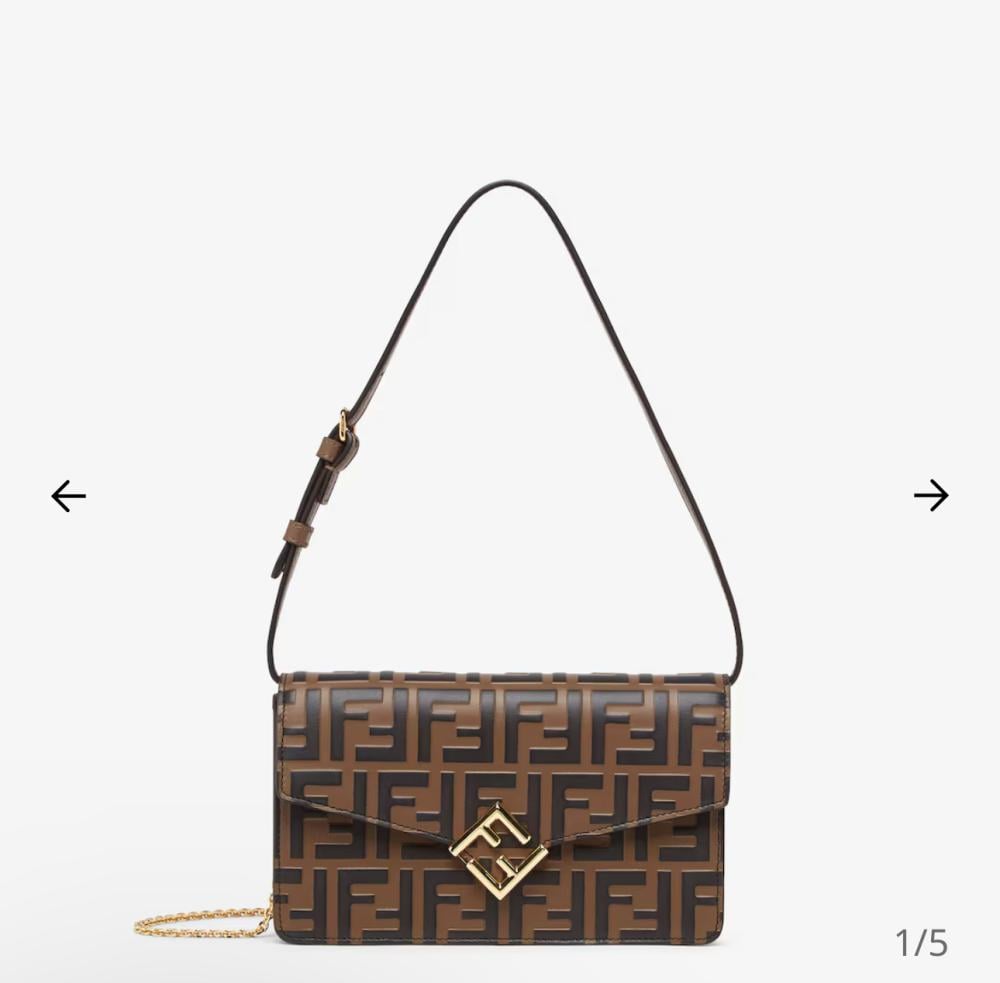Go back to the previous product image
The height and width of the screenshot is (983, 1000).
pos(69,495)
